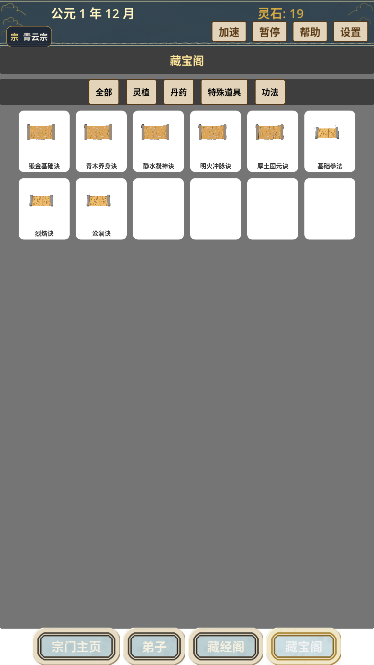
Task: Show 特殊道具 items only
Action: [x=224, y=92]
